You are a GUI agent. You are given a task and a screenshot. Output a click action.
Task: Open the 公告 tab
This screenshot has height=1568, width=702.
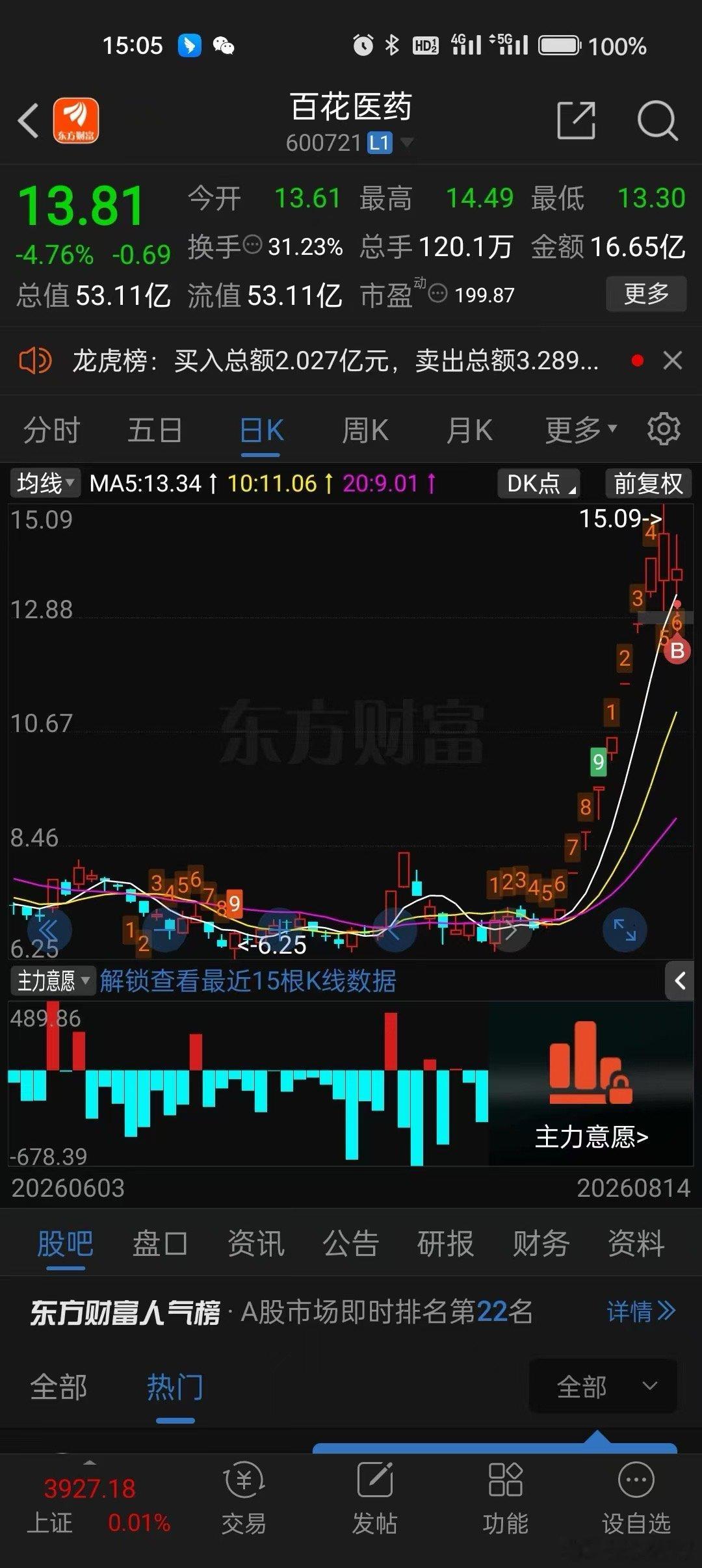(x=350, y=1244)
